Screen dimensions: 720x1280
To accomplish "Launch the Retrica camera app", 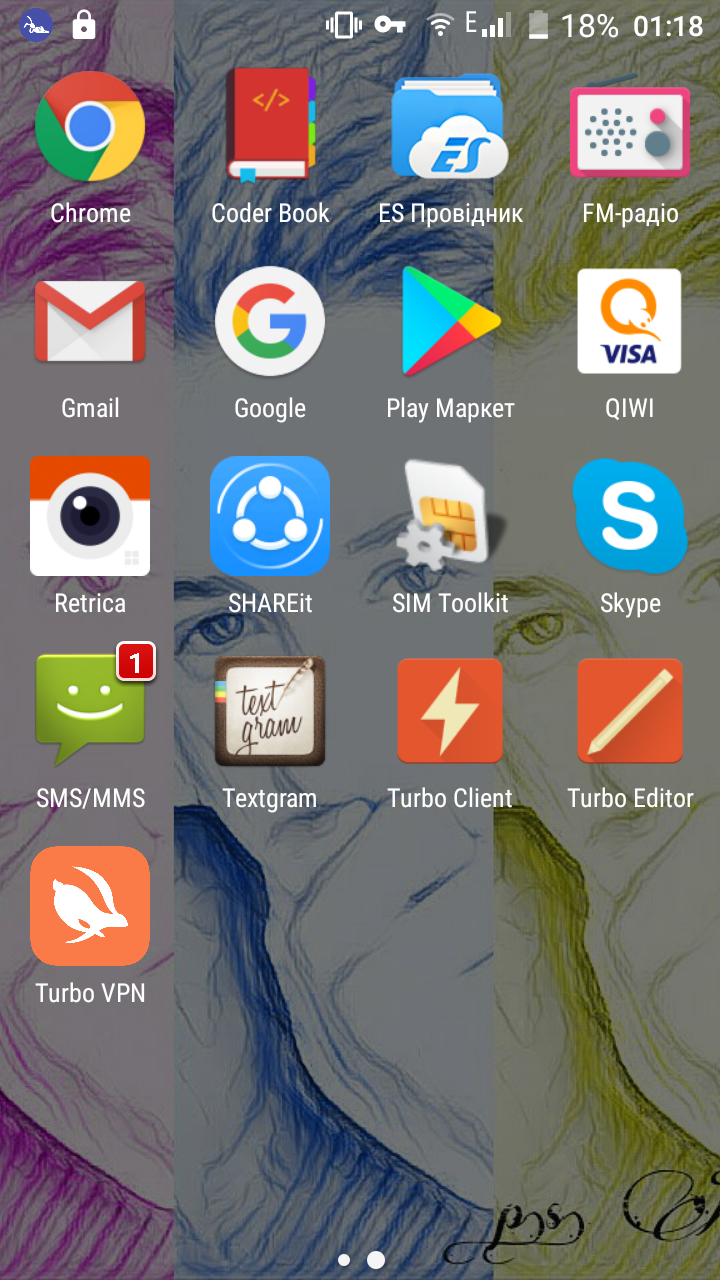I will click(90, 516).
